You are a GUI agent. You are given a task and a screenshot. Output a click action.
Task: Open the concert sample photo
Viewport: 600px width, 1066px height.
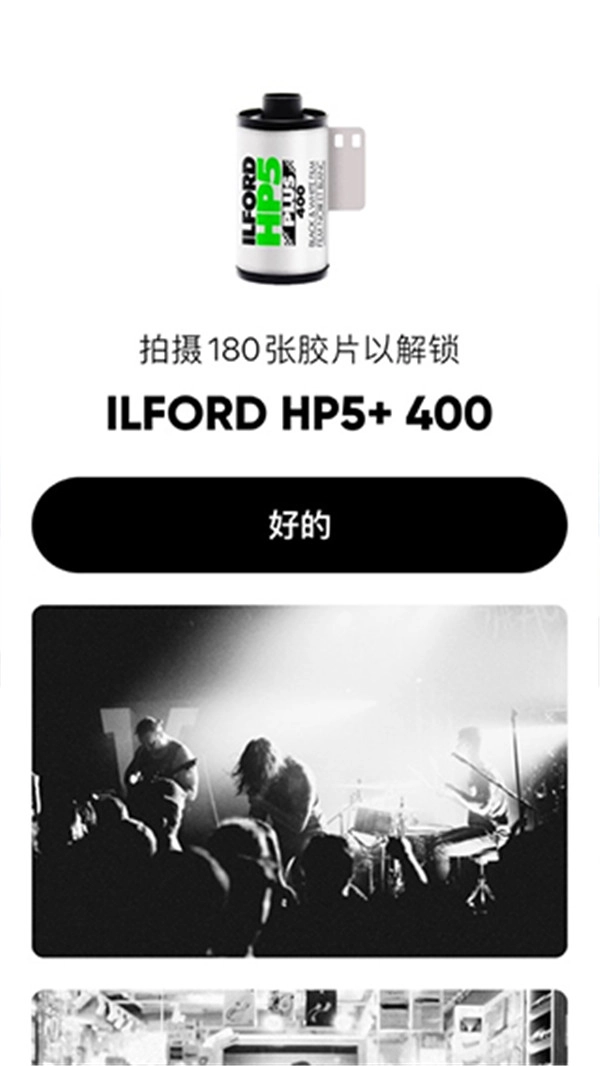(299, 780)
